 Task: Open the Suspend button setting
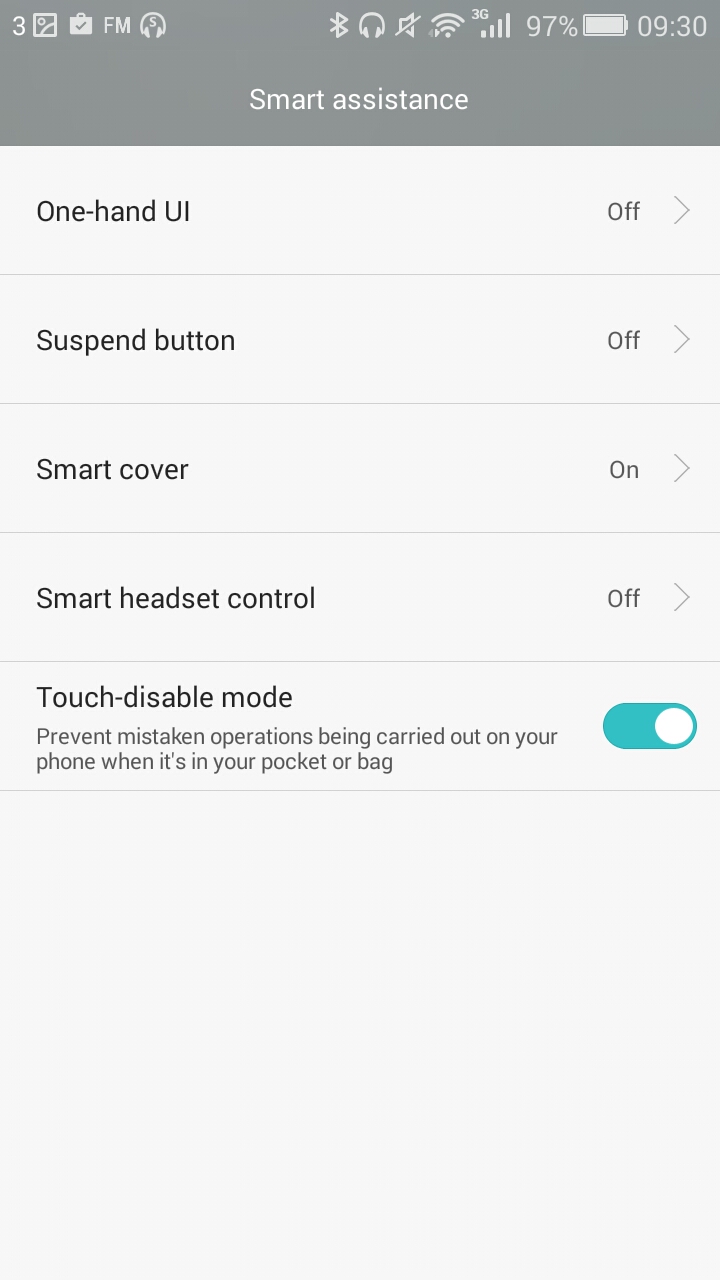pos(360,340)
